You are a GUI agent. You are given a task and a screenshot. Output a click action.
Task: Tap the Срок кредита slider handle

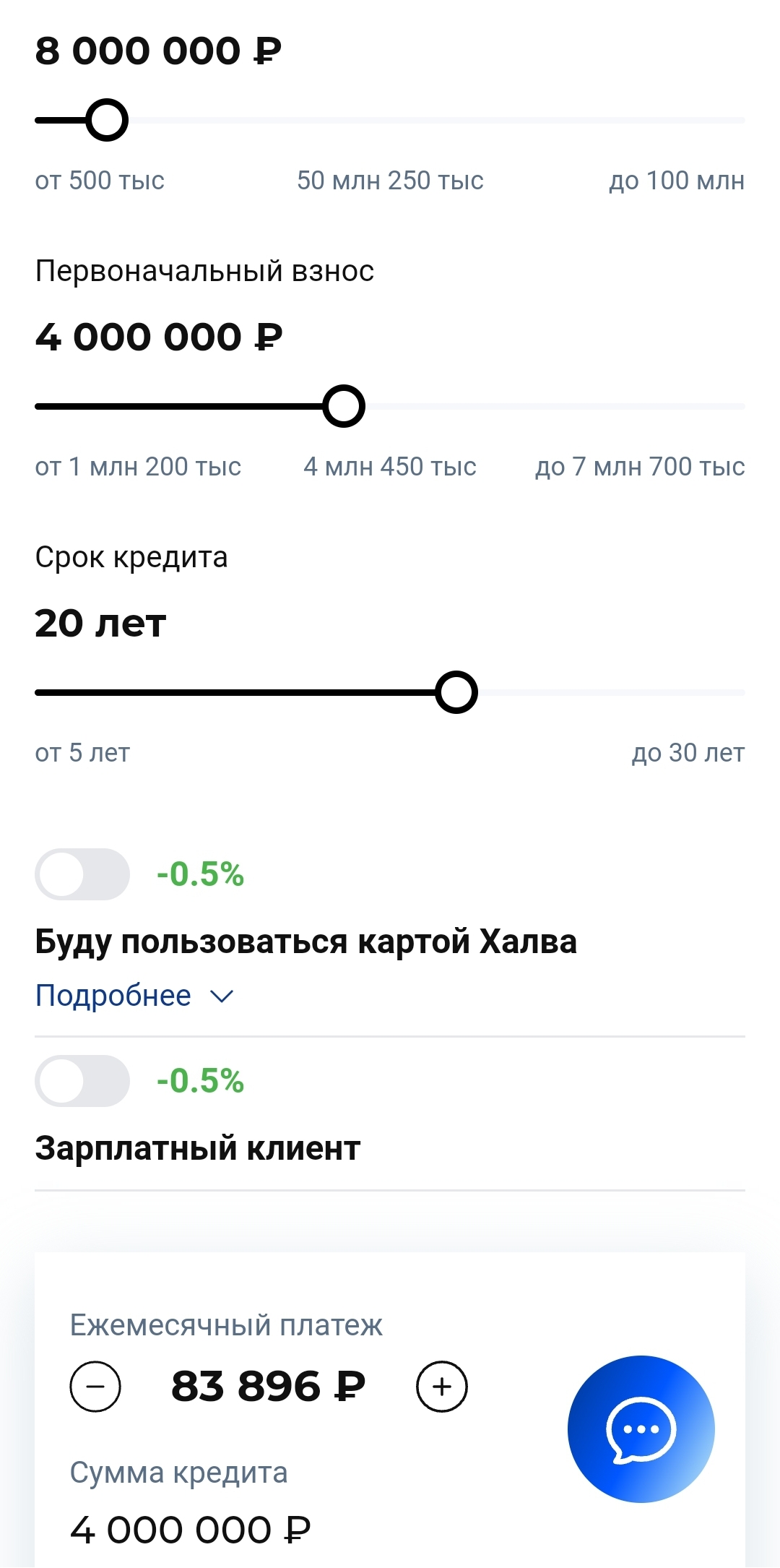tap(456, 692)
